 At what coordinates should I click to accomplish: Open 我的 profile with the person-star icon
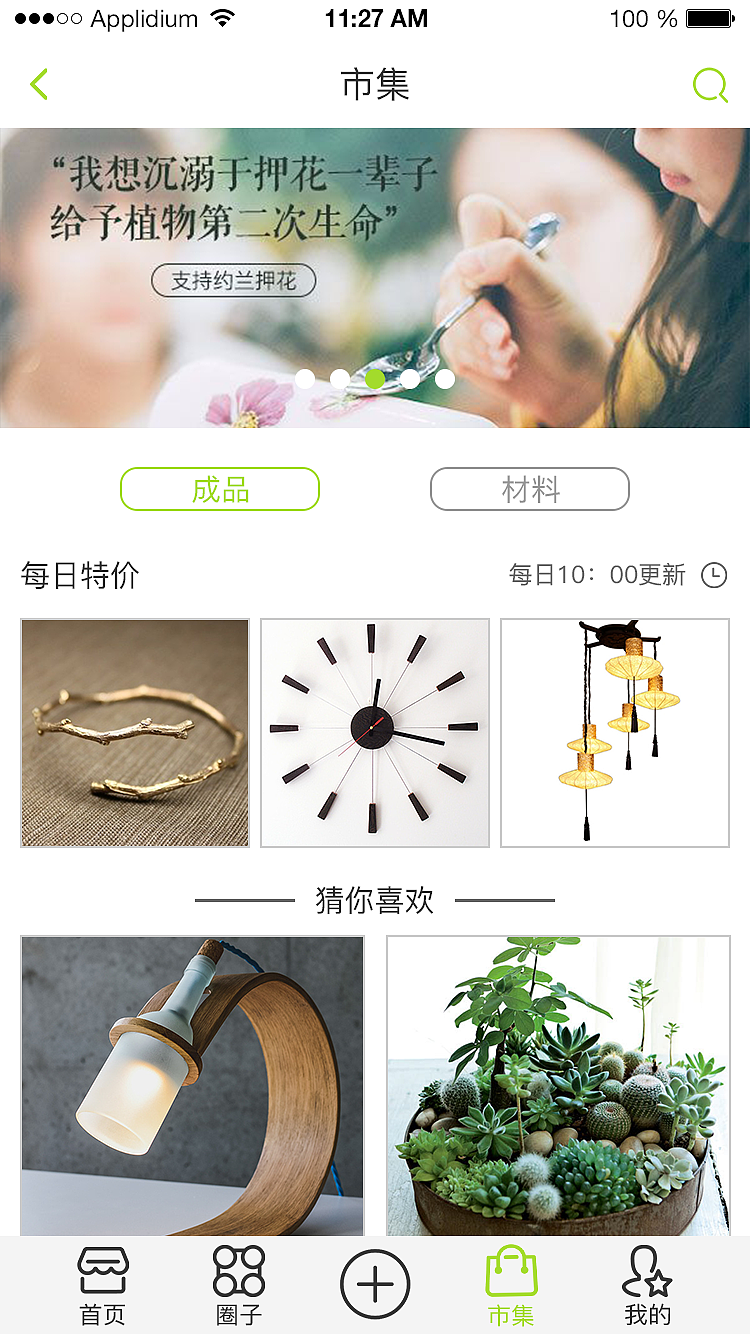click(648, 1283)
